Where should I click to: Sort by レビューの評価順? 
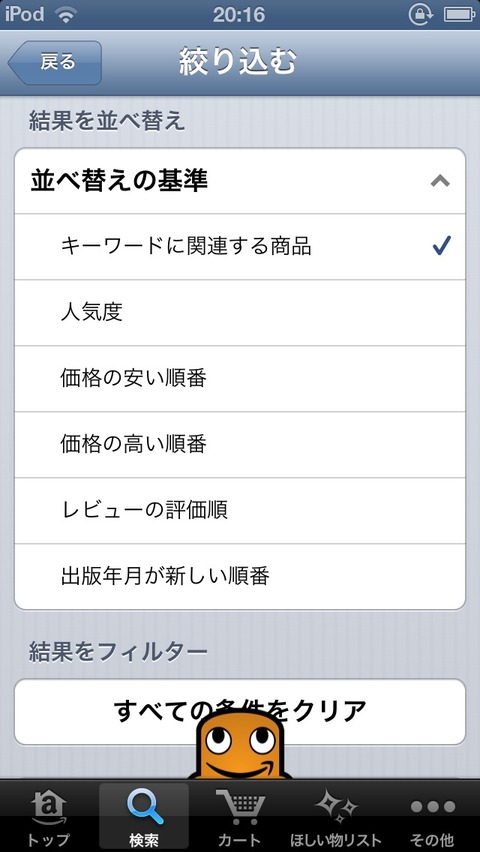pos(240,511)
